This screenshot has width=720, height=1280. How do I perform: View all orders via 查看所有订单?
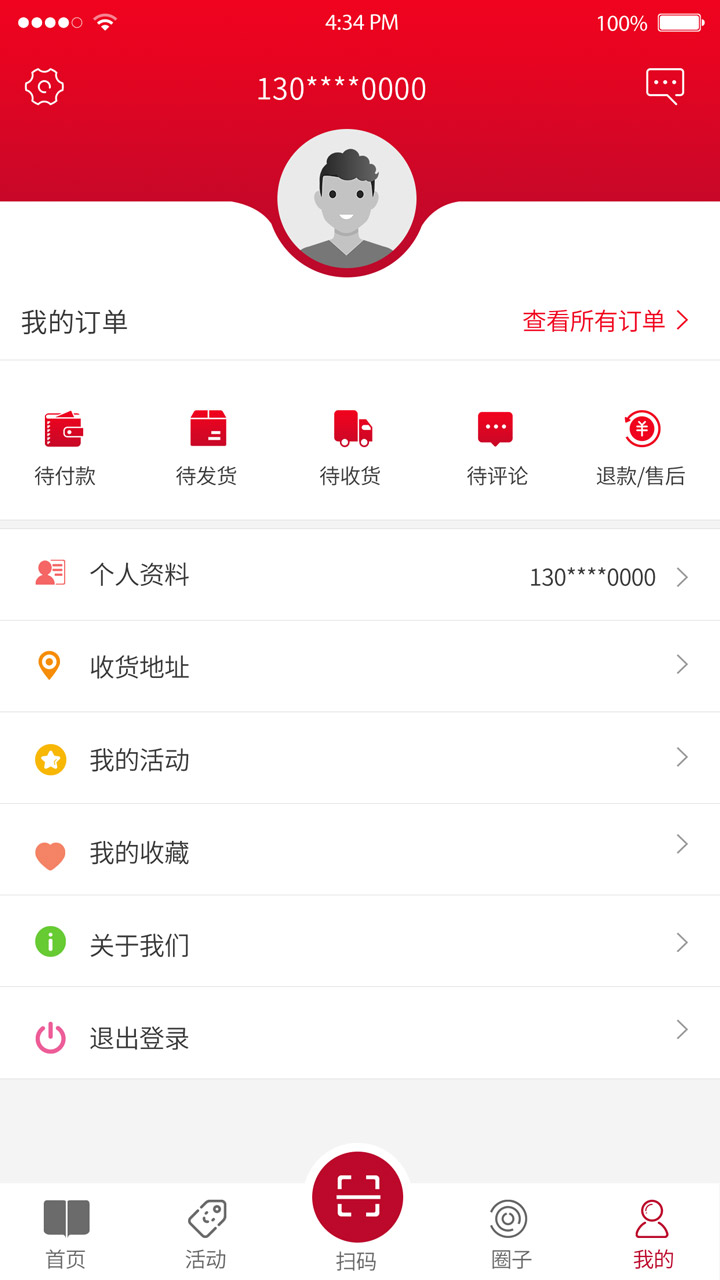(605, 321)
